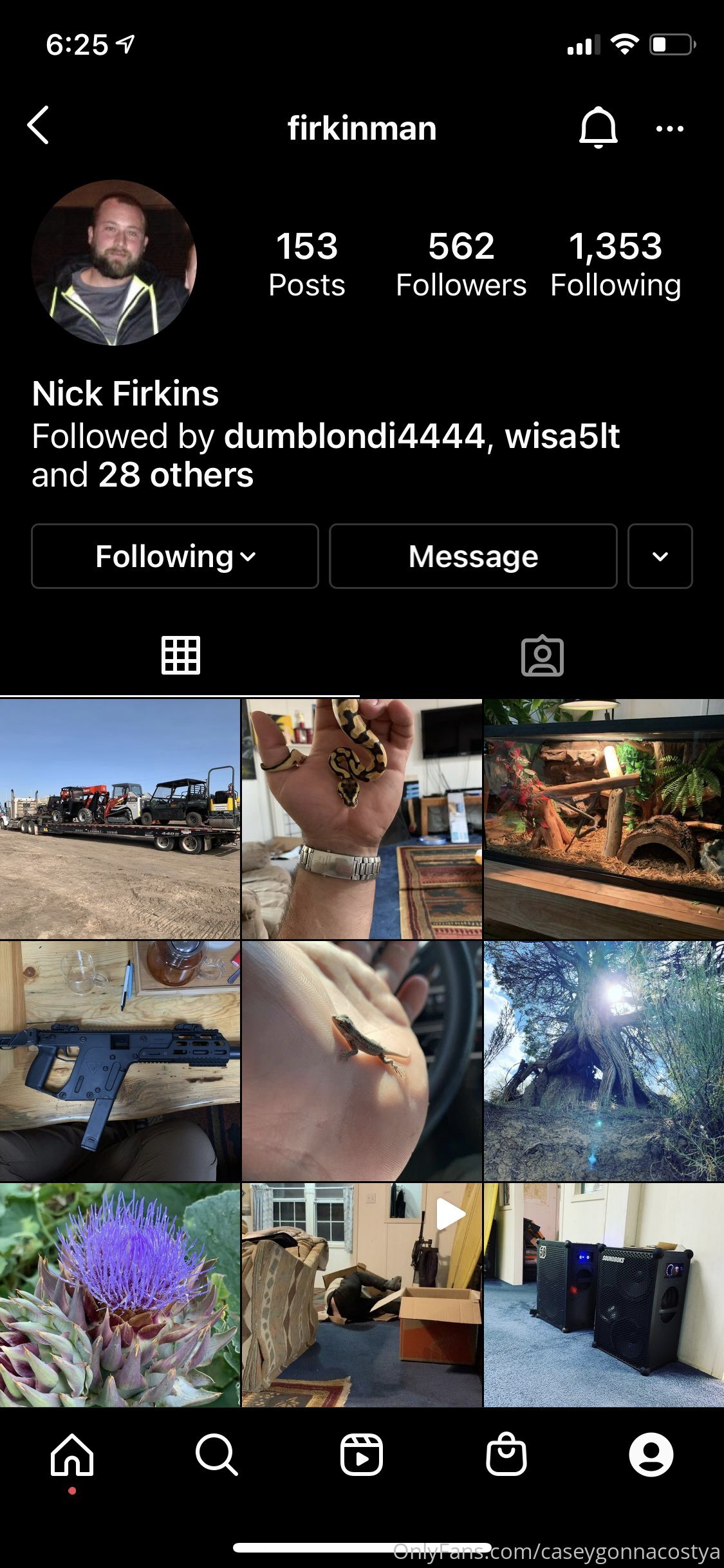
Task: Expand suggested accounts with the chevron button
Action: 660,556
